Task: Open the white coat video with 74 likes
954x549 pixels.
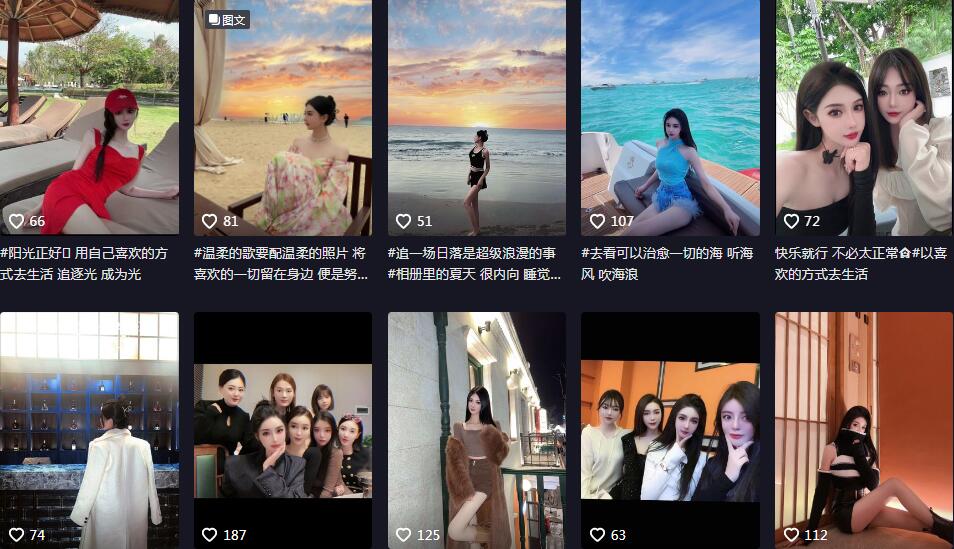Action: pos(89,430)
